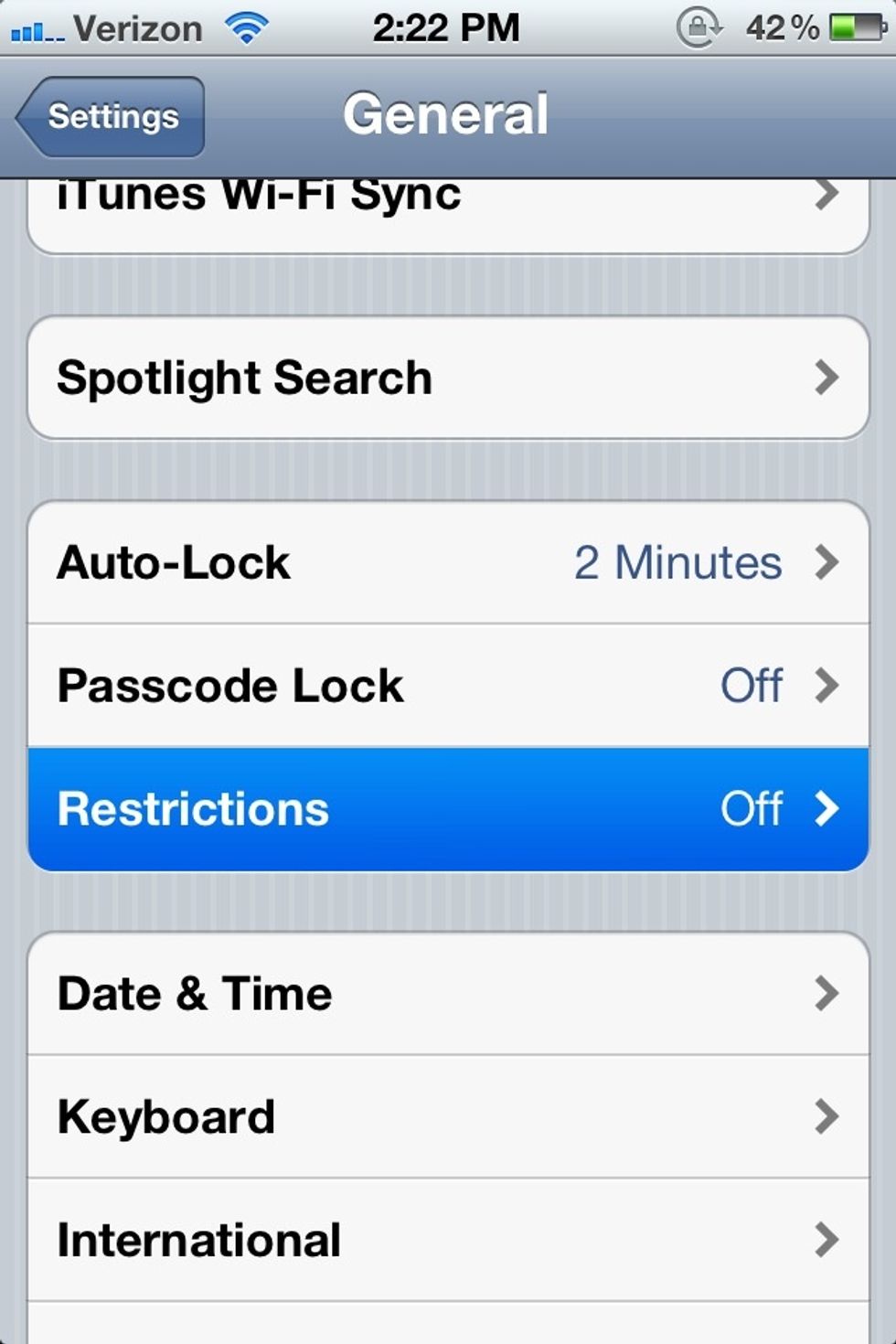The image size is (896, 1344).
Task: Open the iTunes Wi-Fi Sync chevron
Action: [x=828, y=193]
